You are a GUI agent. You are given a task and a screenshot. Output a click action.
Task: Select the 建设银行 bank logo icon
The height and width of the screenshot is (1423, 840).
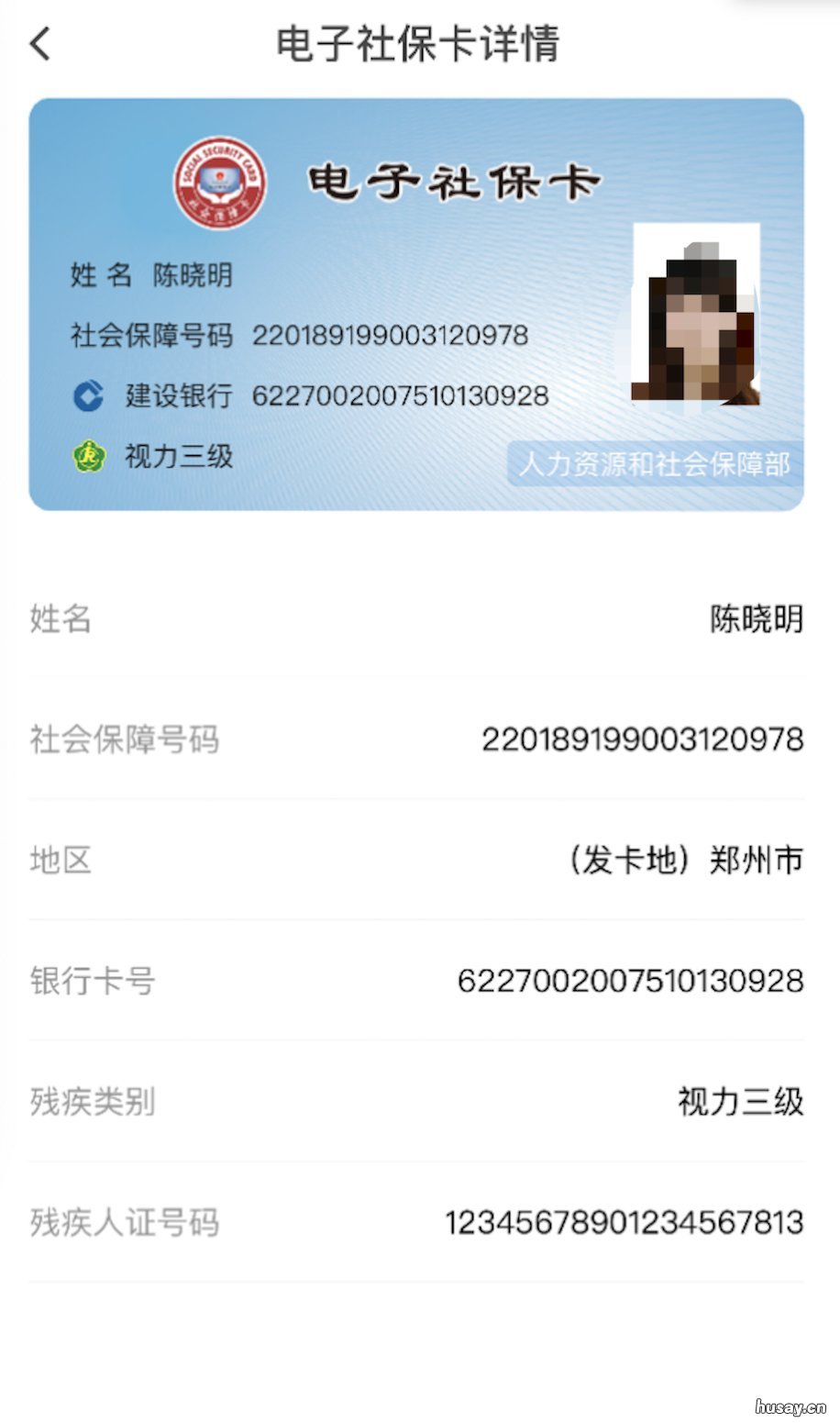point(87,396)
